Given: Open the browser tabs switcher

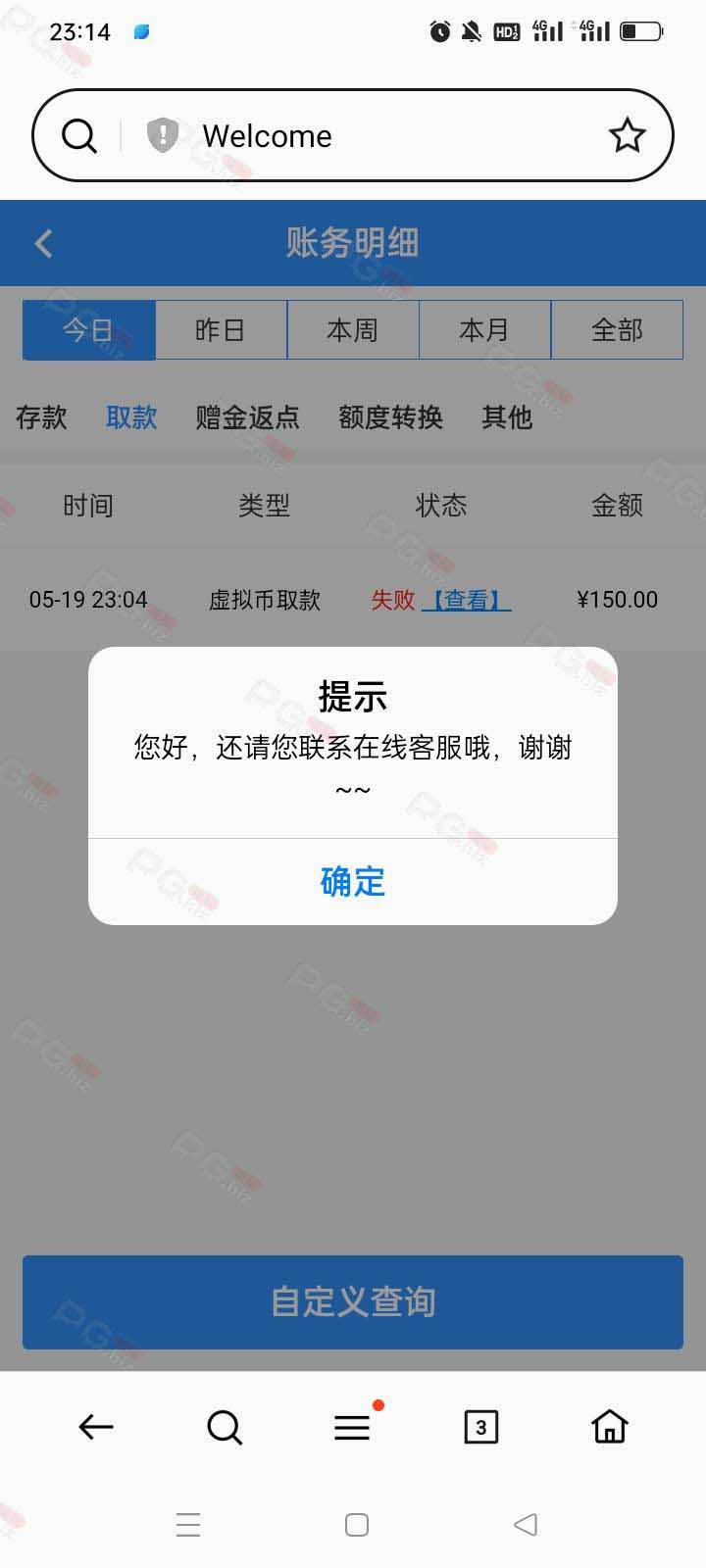Looking at the screenshot, I should pyautogui.click(x=480, y=1427).
